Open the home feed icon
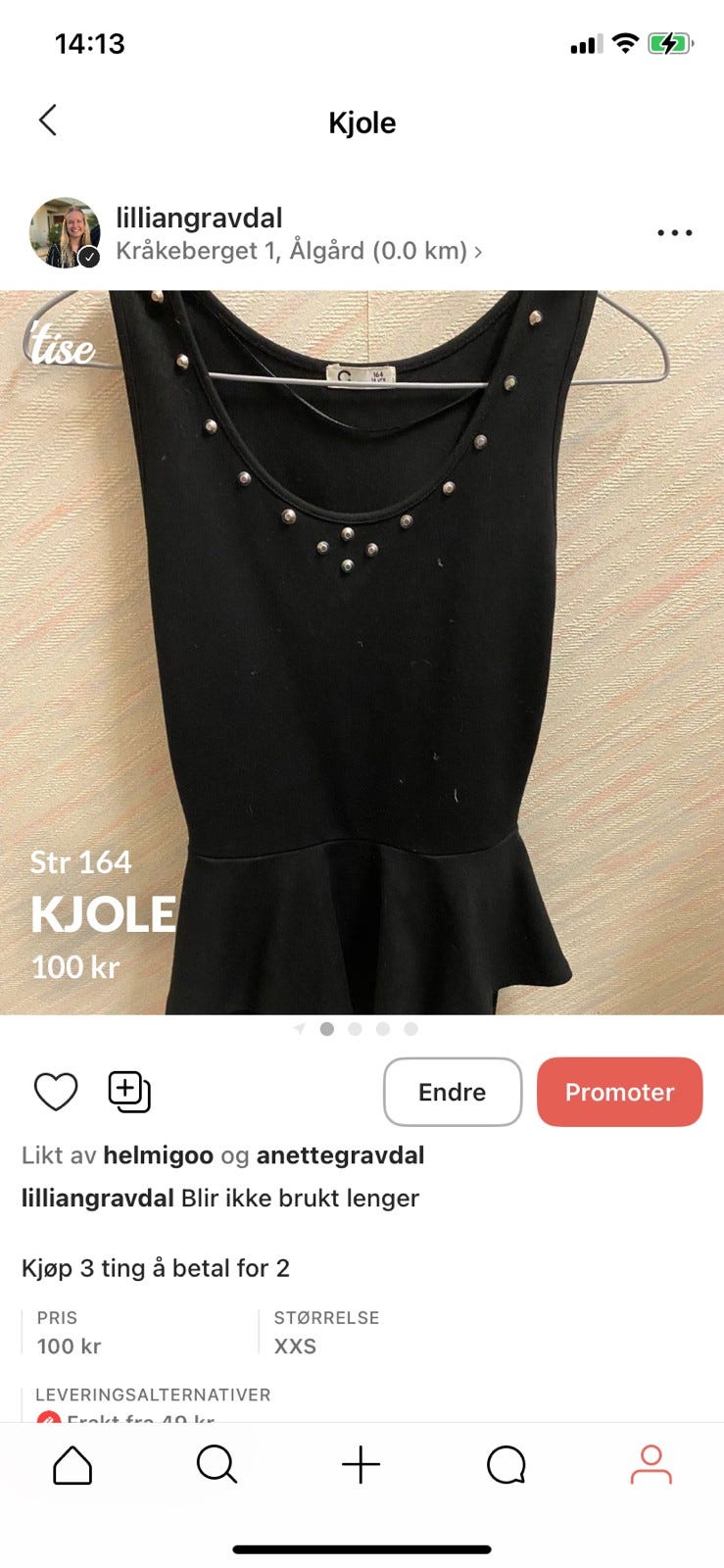Viewport: 724px width, 1568px height. [x=72, y=1465]
